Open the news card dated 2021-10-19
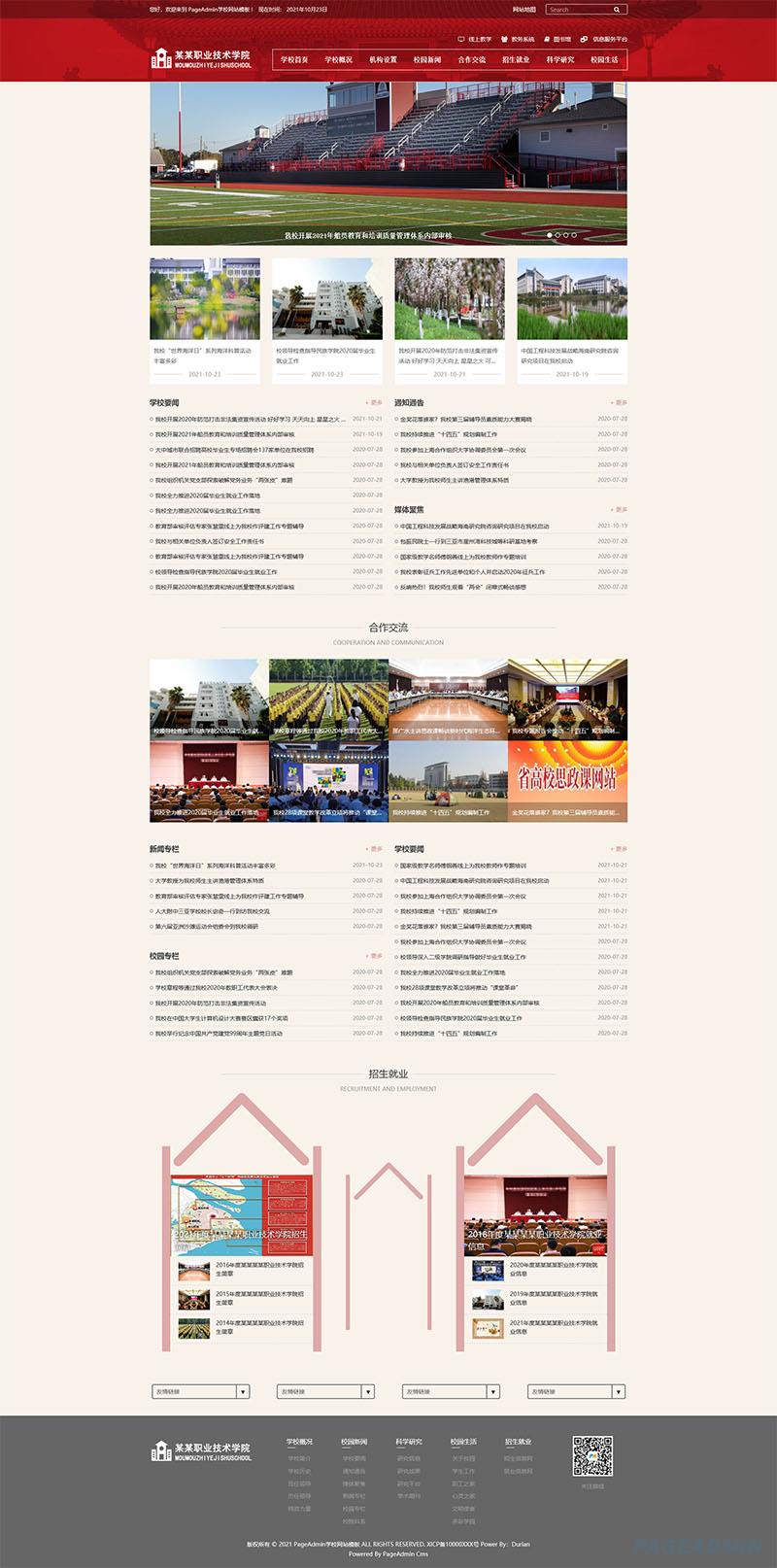777x1568 pixels. (x=571, y=321)
